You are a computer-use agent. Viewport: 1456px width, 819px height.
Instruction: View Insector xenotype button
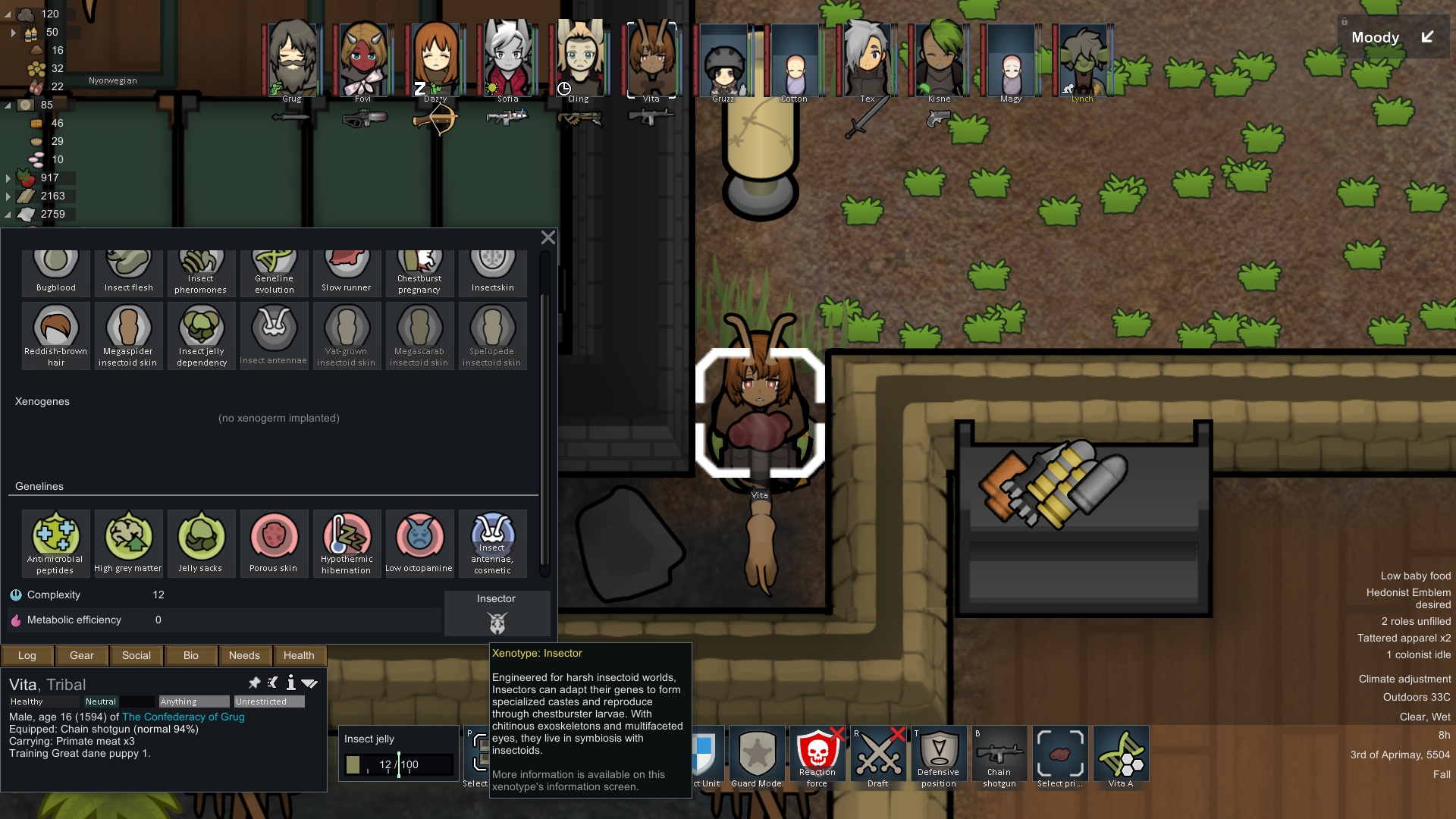(x=497, y=613)
